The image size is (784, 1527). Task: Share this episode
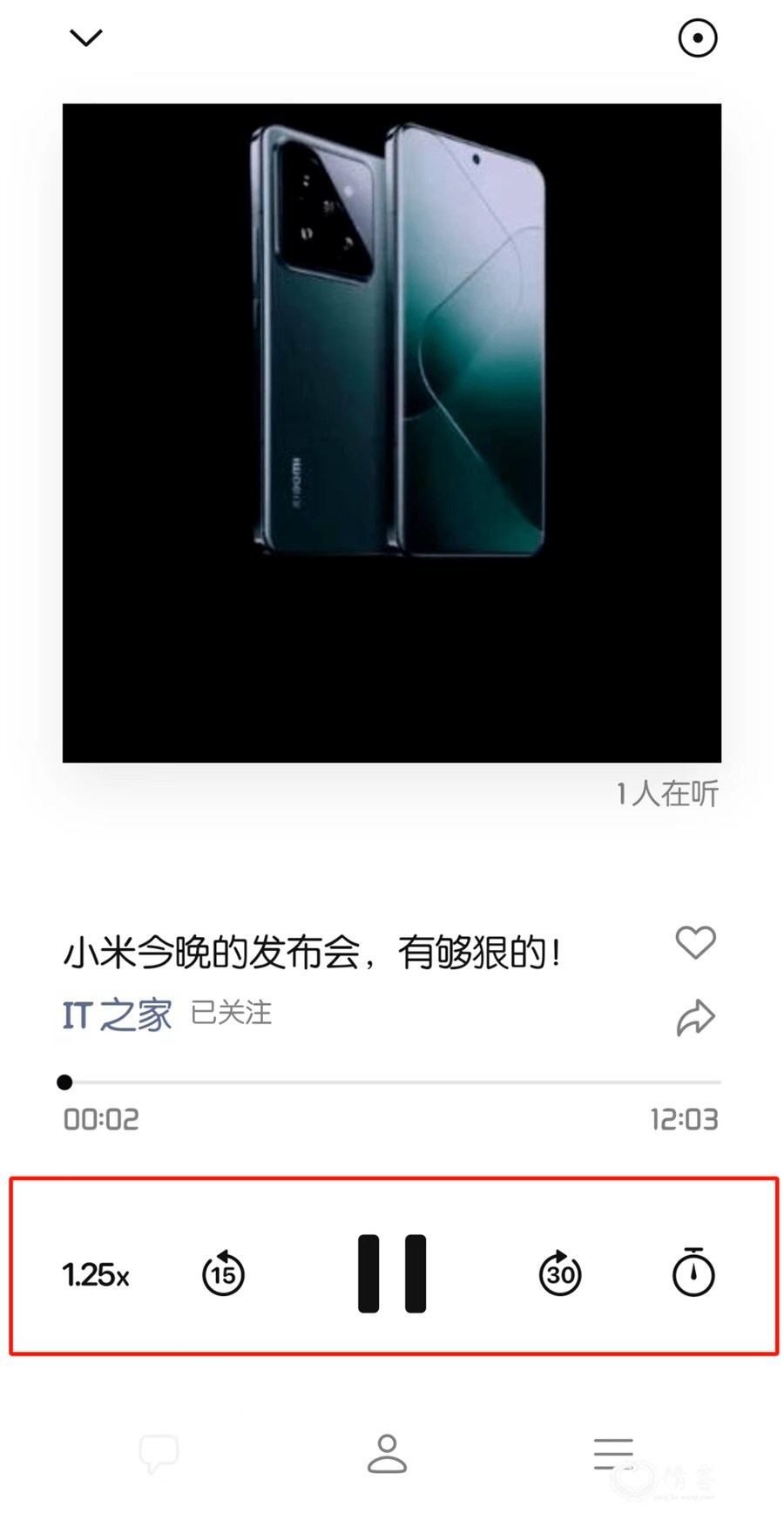[x=695, y=1017]
